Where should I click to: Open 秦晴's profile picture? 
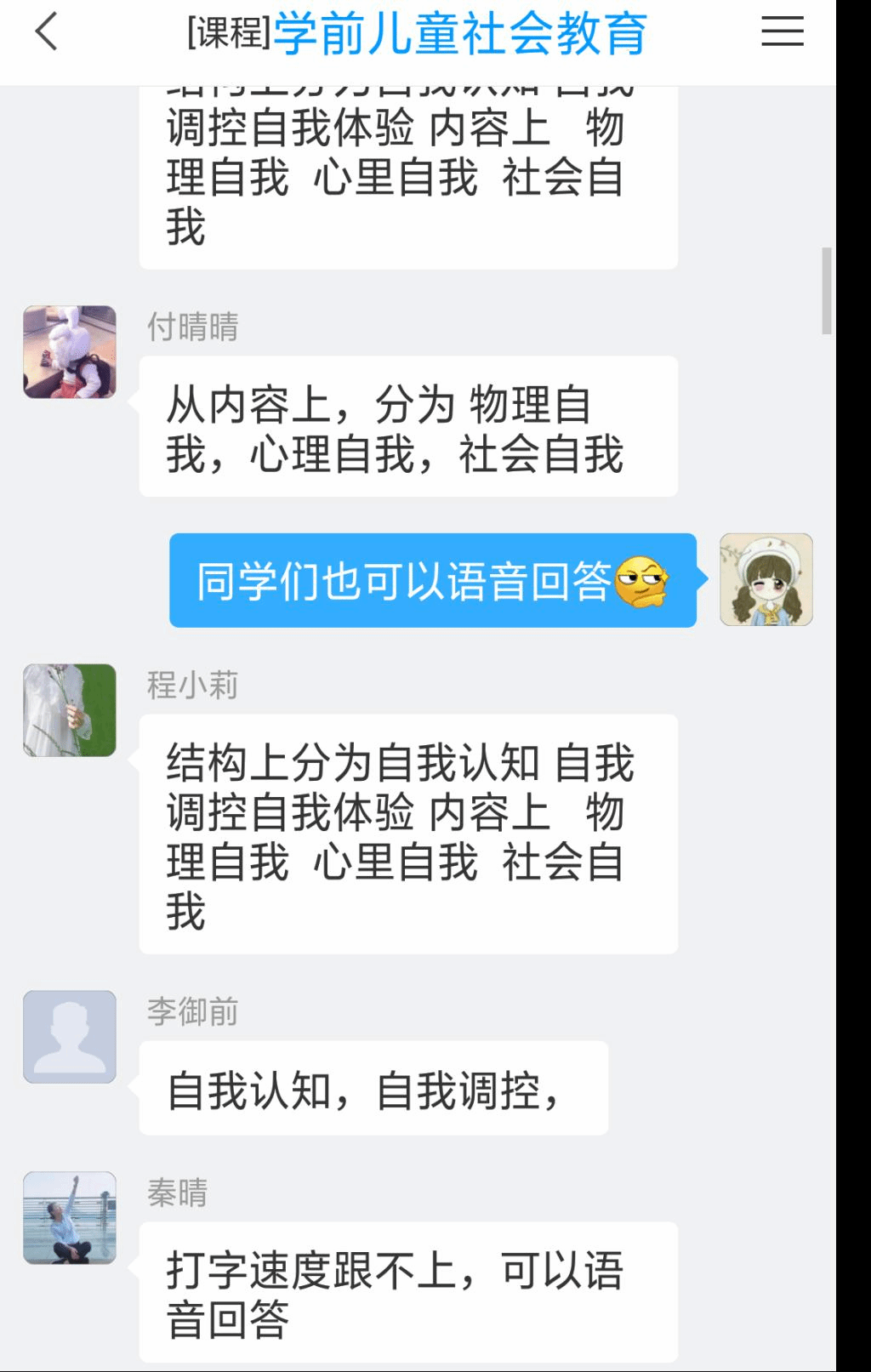click(70, 1217)
